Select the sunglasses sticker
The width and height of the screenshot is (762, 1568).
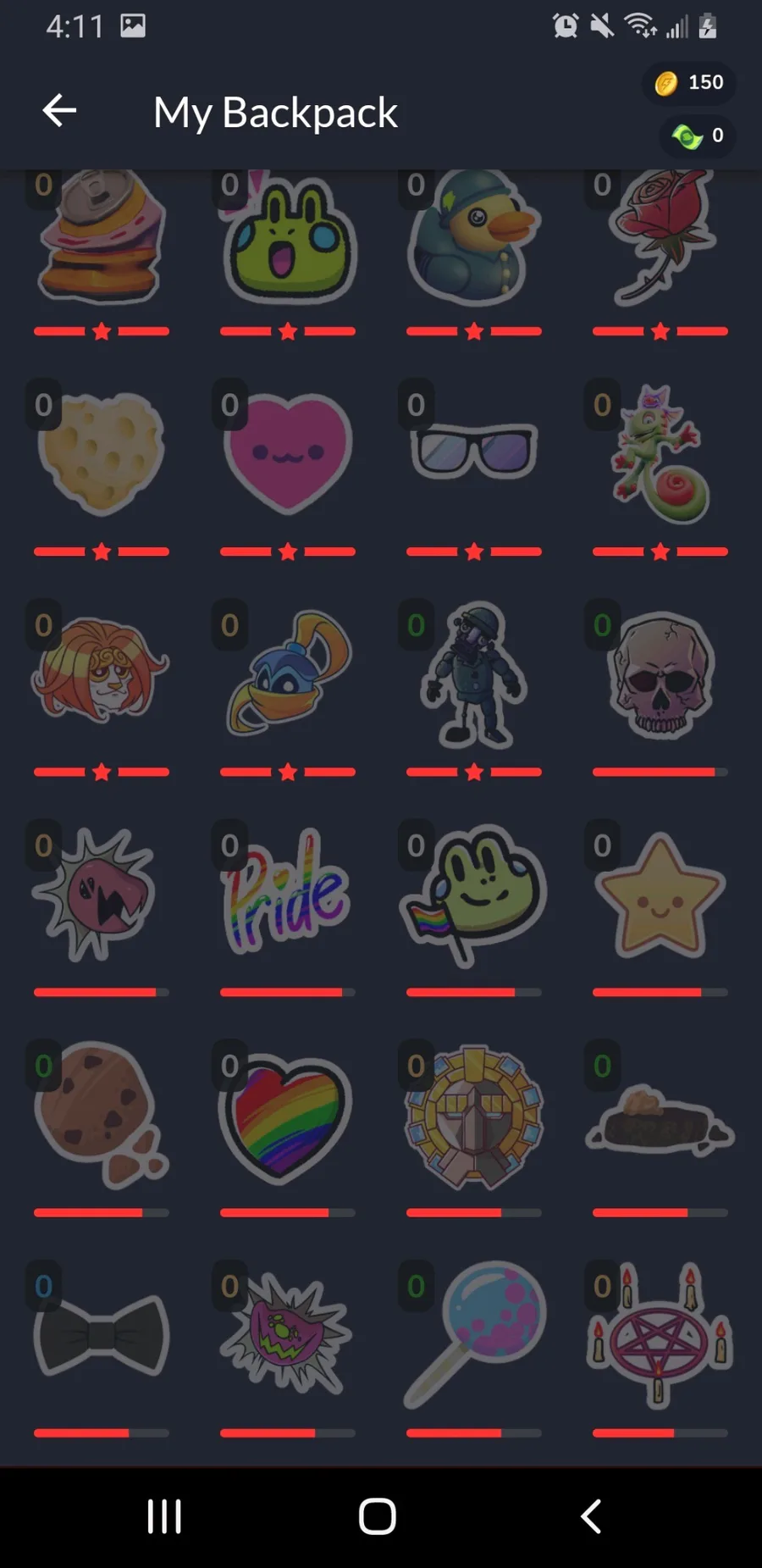click(x=474, y=451)
